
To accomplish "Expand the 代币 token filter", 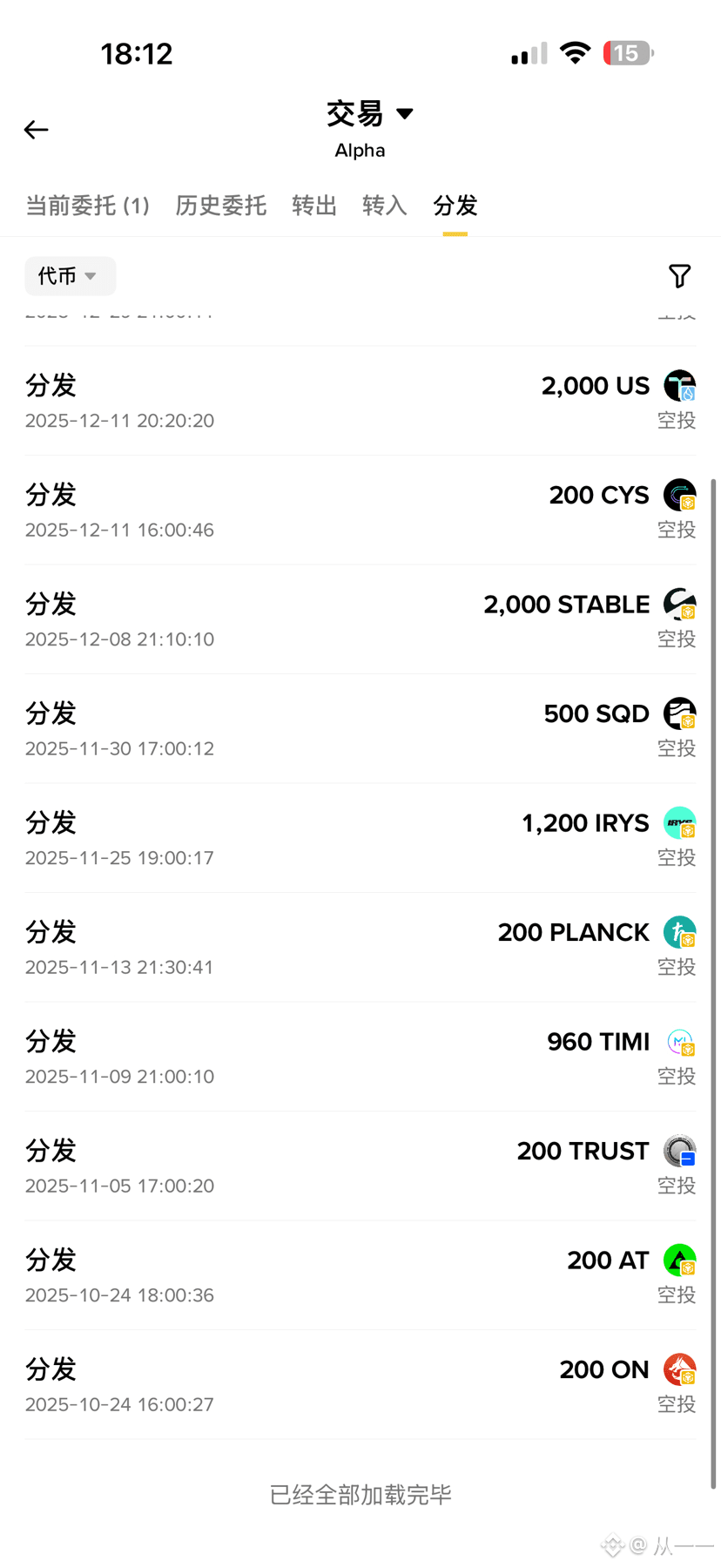I will [x=70, y=276].
